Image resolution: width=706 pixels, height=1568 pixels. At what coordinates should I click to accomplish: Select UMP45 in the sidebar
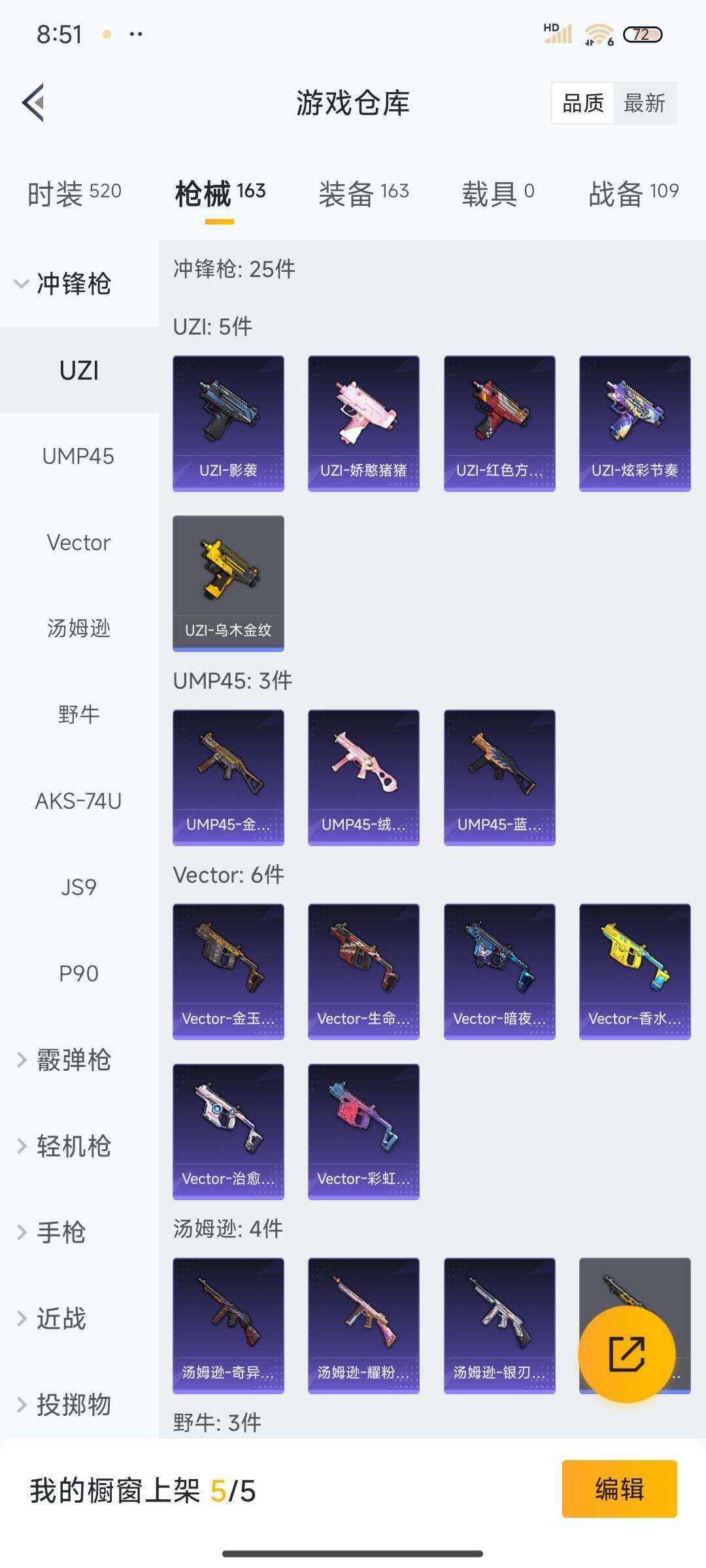pos(78,456)
